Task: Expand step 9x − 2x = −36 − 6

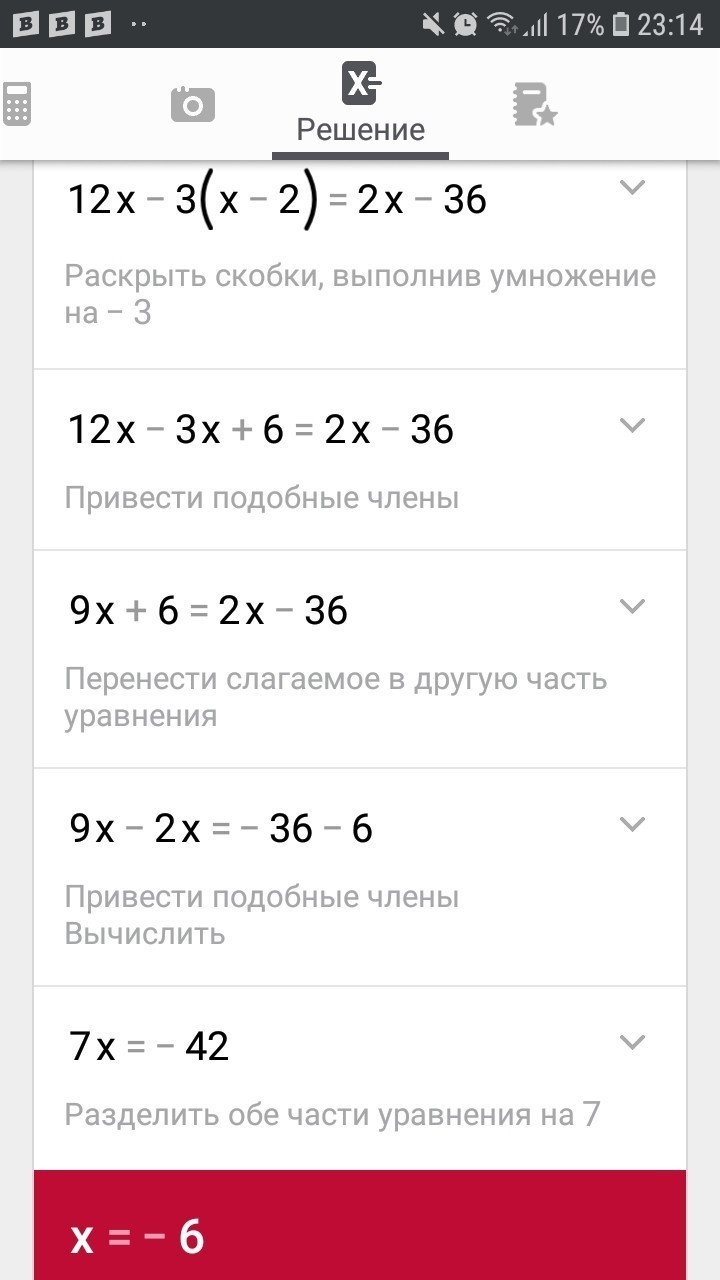Action: pos(632,824)
